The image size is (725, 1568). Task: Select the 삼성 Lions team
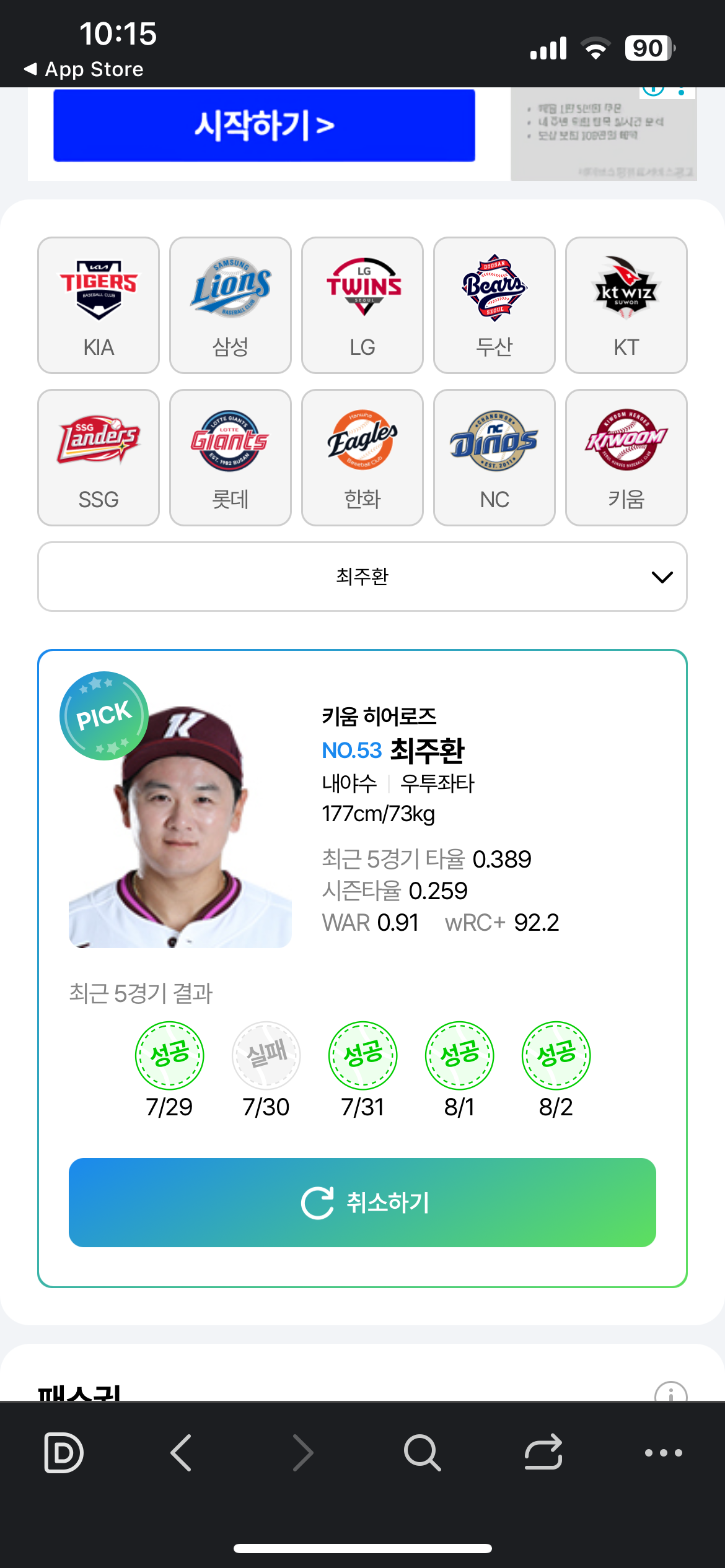[231, 305]
